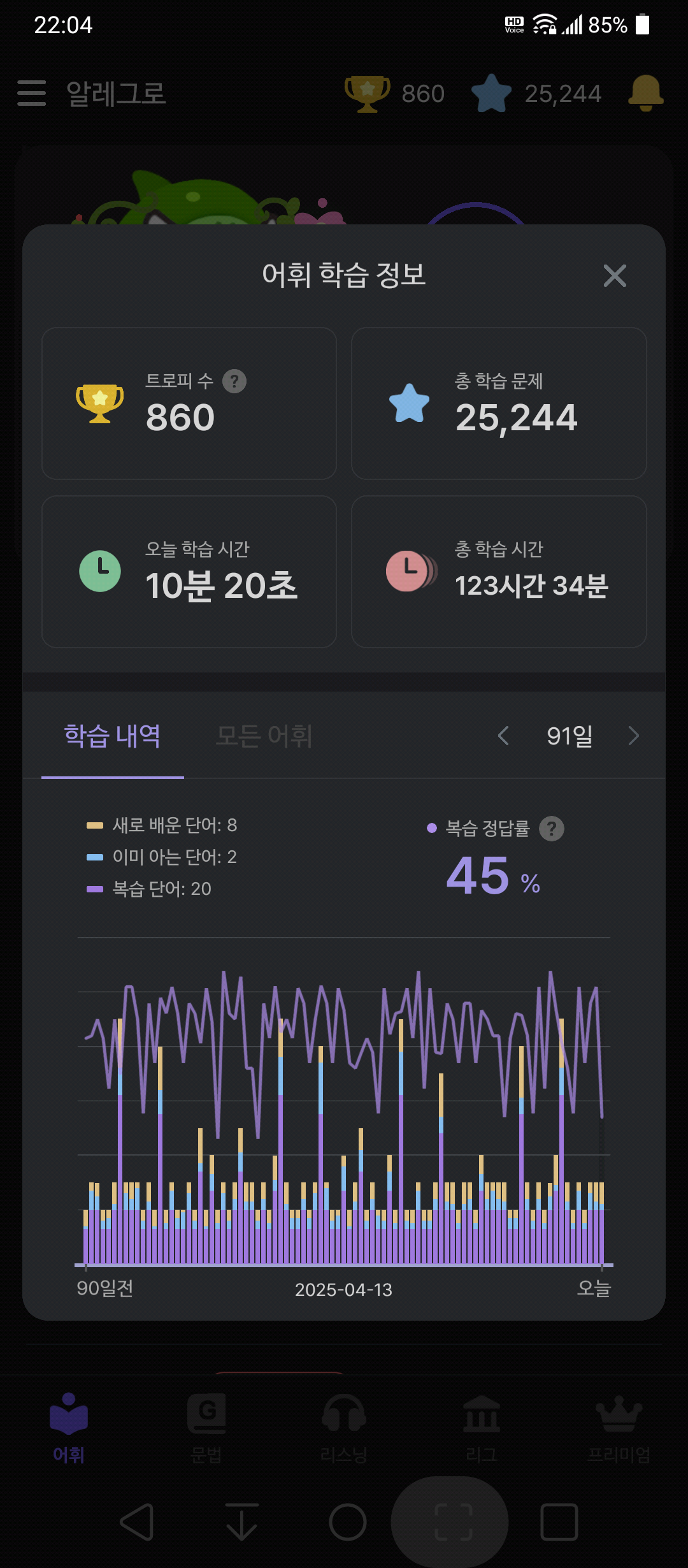Close the 어휘 학습 정보 dialog
This screenshot has height=1568, width=688.
tap(615, 276)
